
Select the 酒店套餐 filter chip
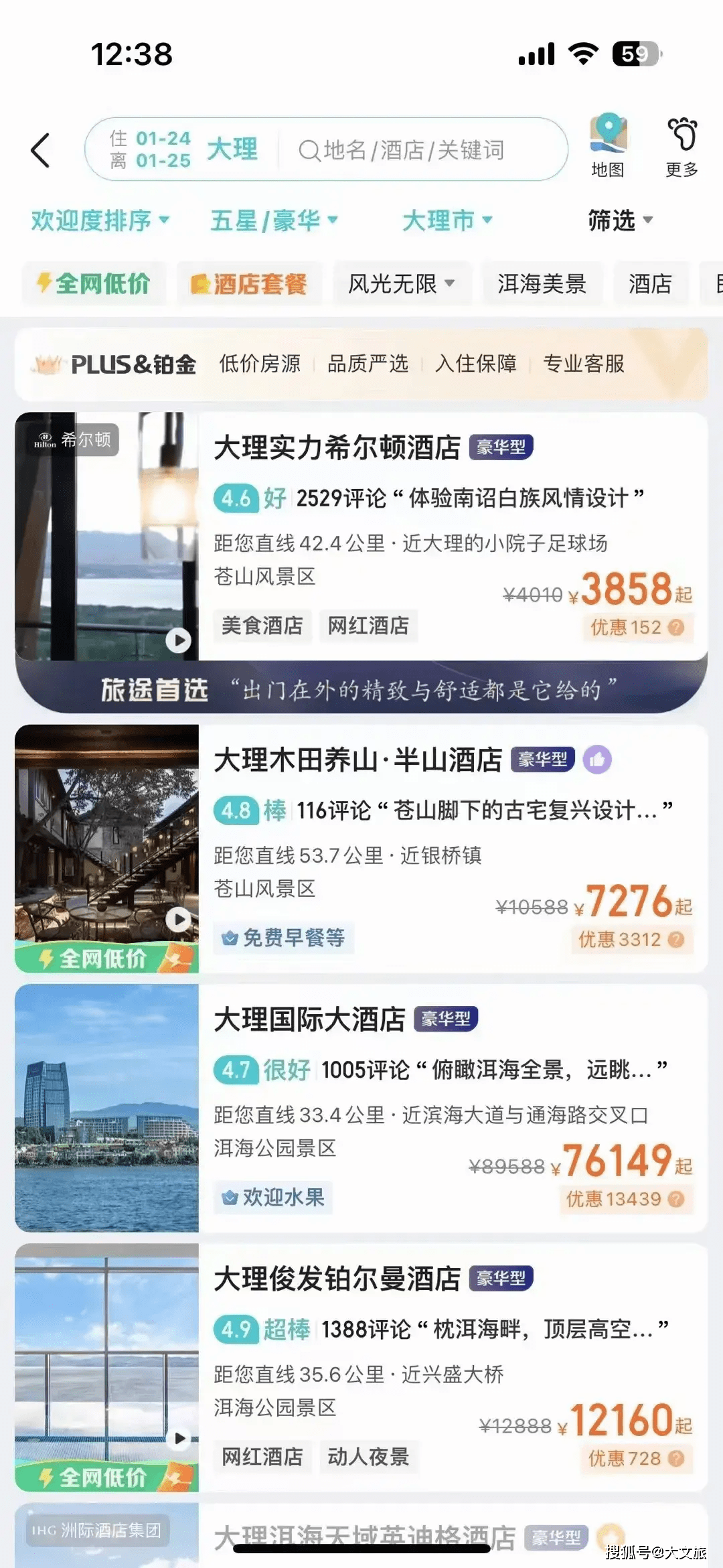(249, 283)
